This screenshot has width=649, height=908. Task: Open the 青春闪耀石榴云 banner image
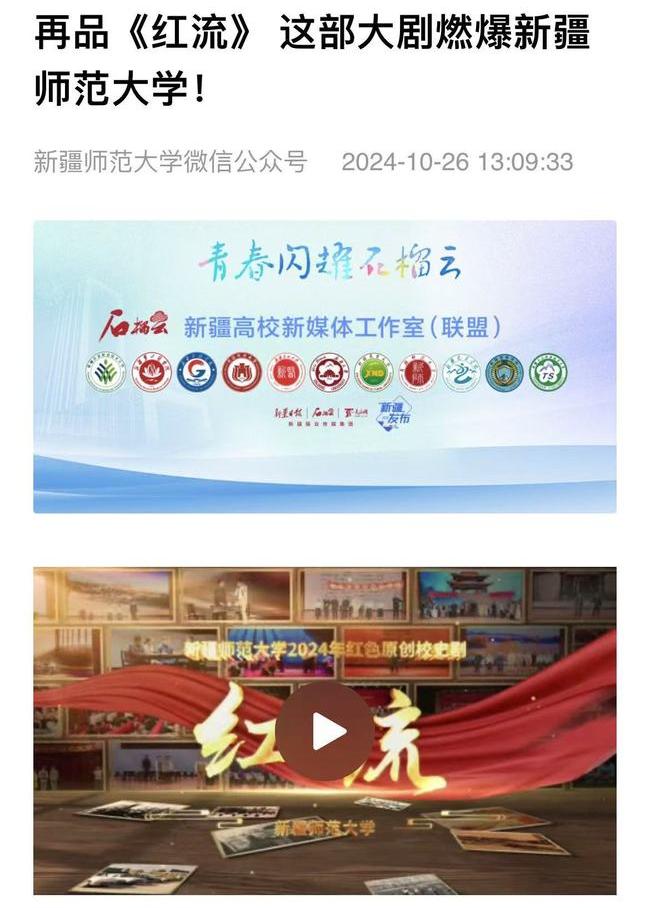(325, 366)
